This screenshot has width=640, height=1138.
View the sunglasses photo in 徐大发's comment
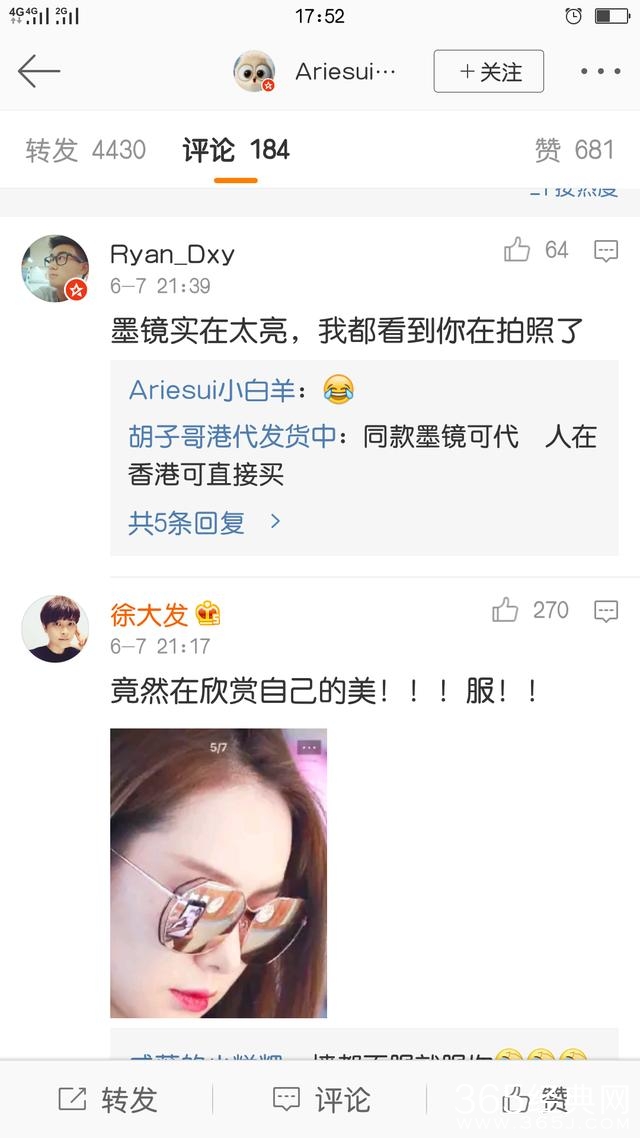[x=218, y=872]
